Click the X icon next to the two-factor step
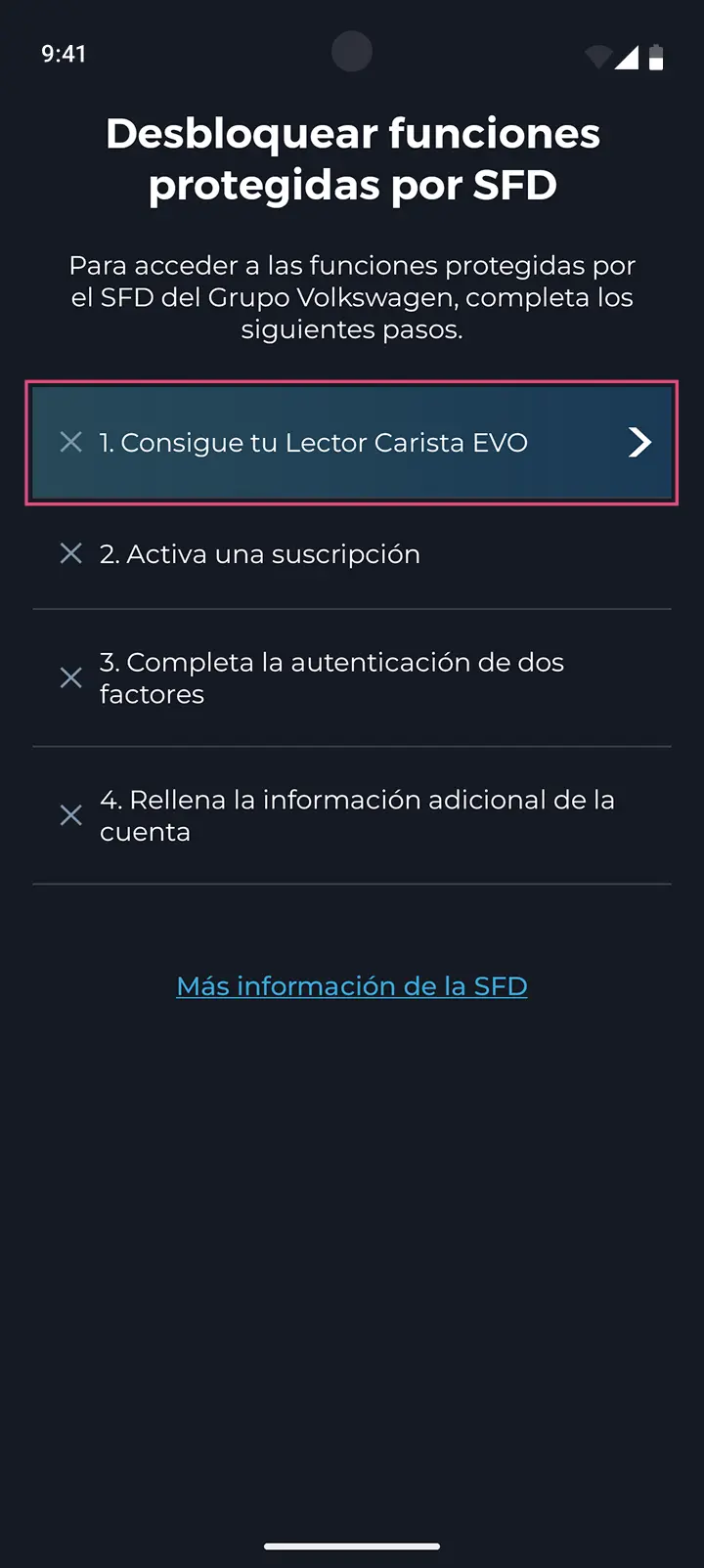 [70, 676]
